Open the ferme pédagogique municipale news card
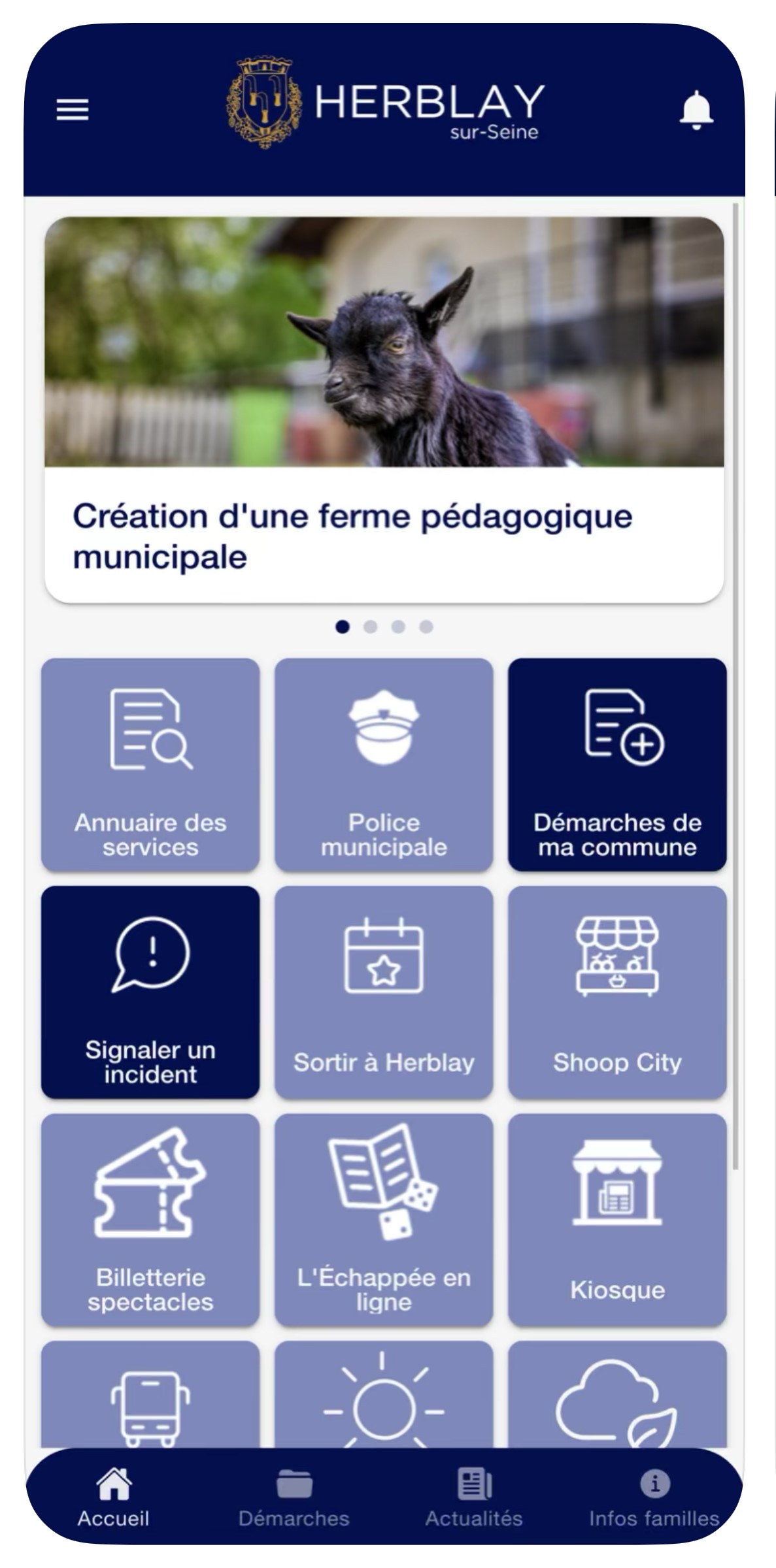Screen dimensions: 776x1568 click(384, 410)
